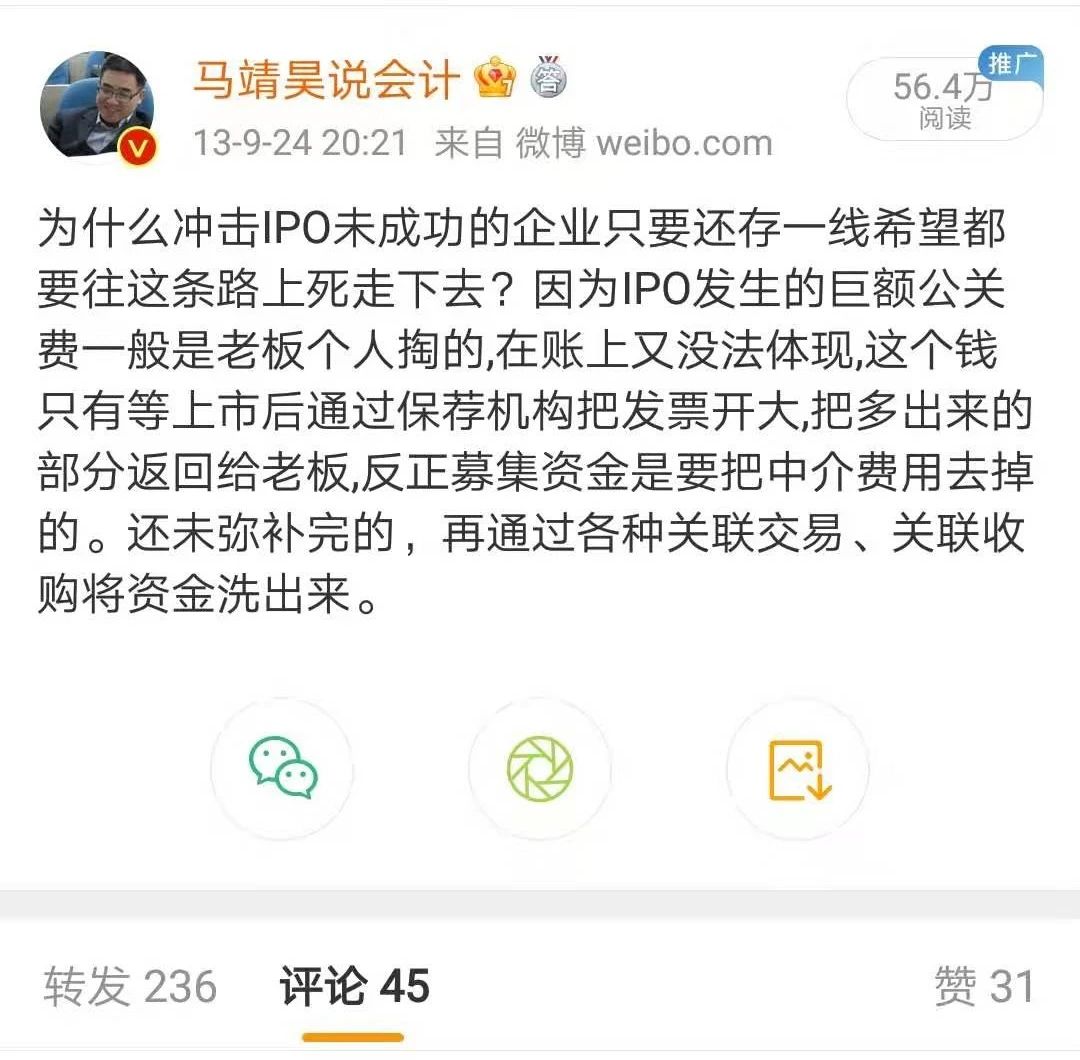Open the weibo.com source link

(684, 143)
